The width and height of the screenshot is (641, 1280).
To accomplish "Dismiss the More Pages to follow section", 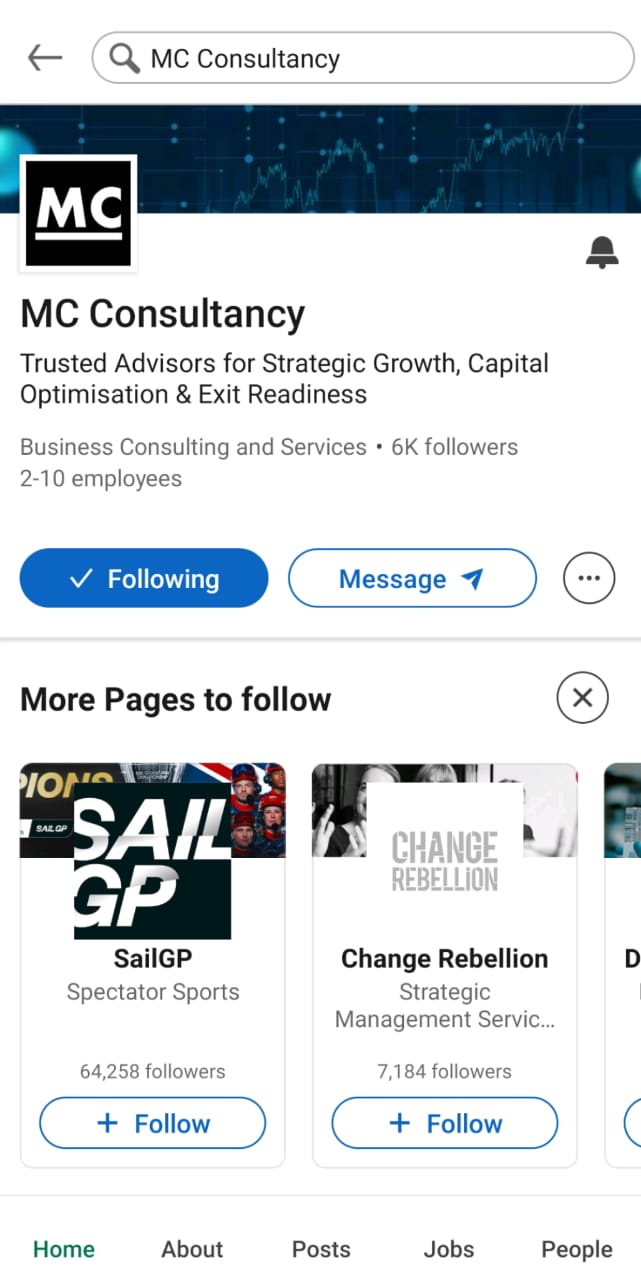I will pos(582,697).
